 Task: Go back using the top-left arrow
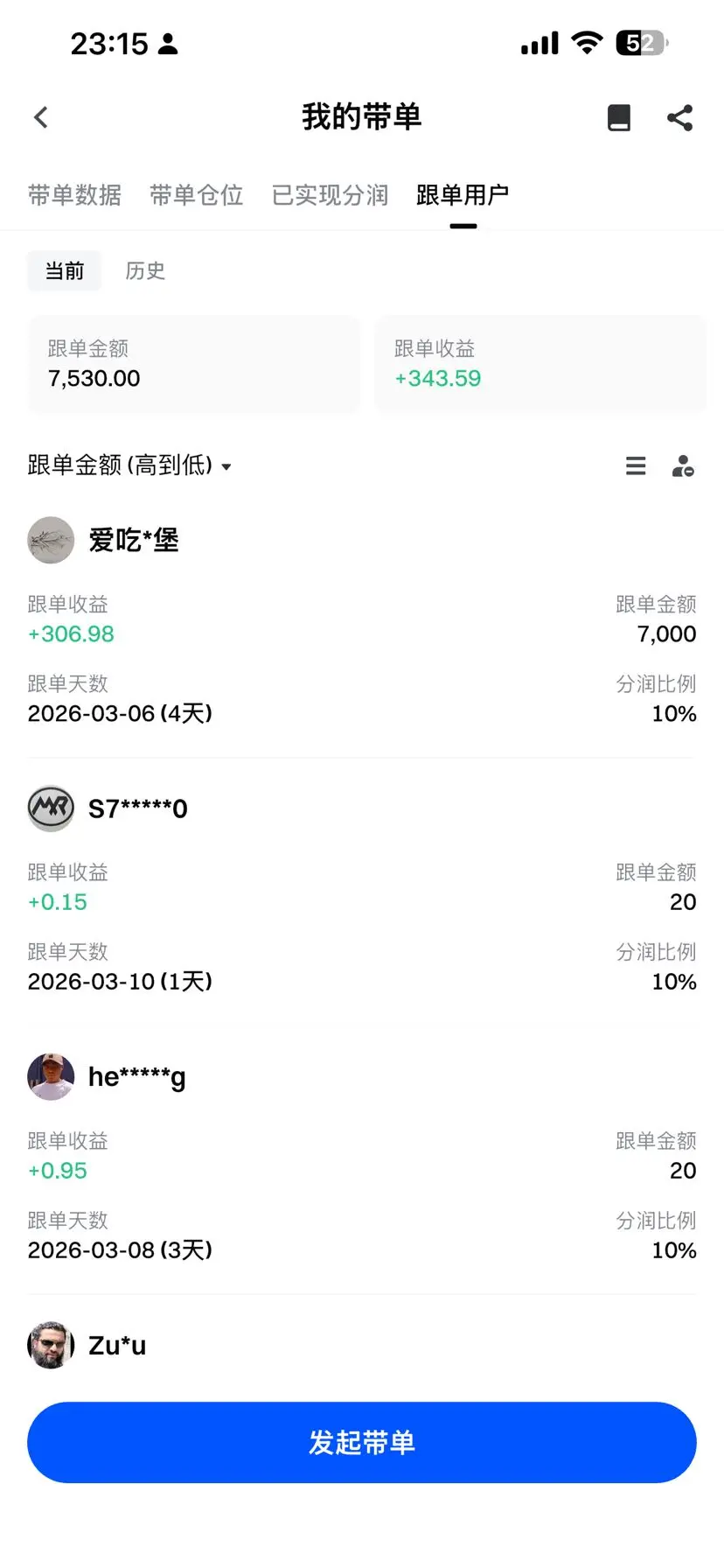point(41,117)
